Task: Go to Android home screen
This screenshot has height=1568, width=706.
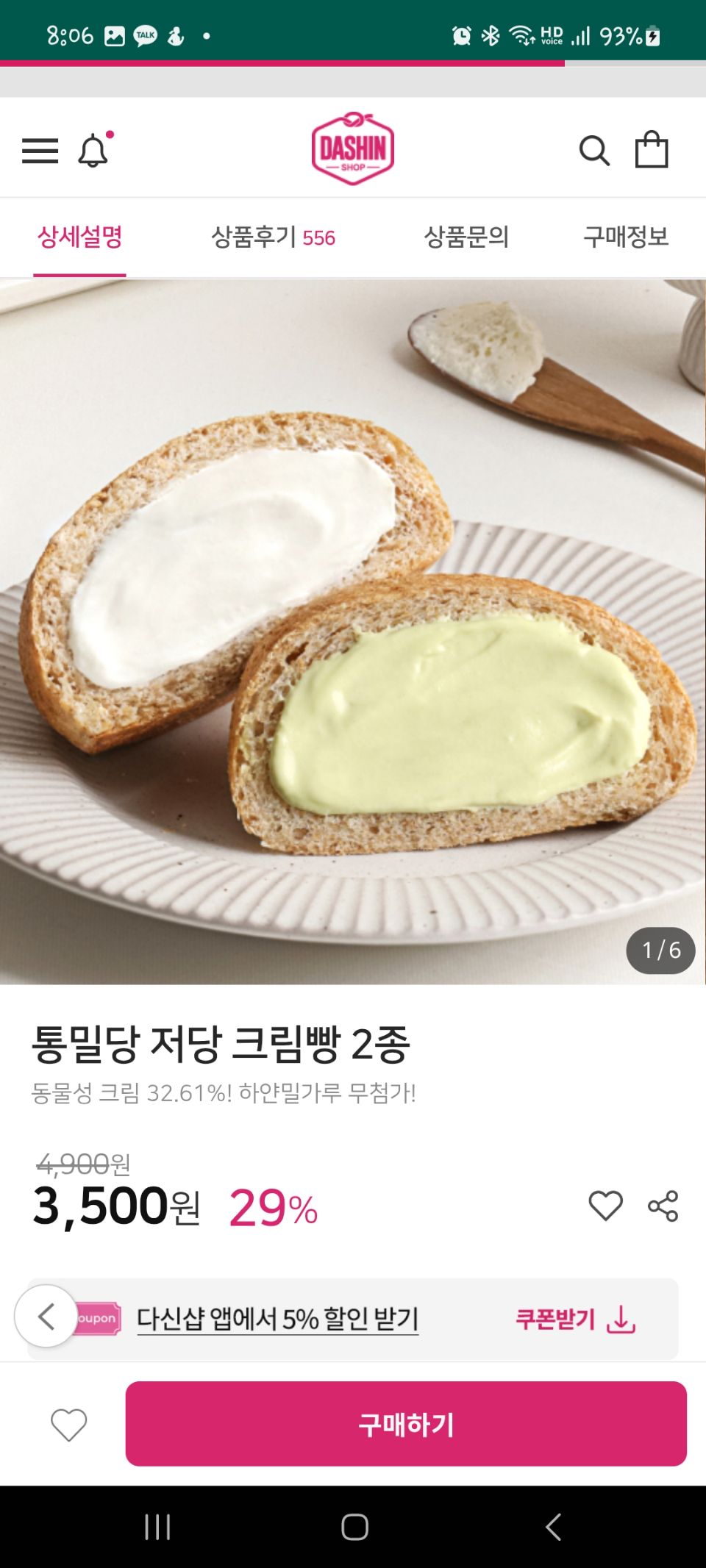Action: [354, 1527]
